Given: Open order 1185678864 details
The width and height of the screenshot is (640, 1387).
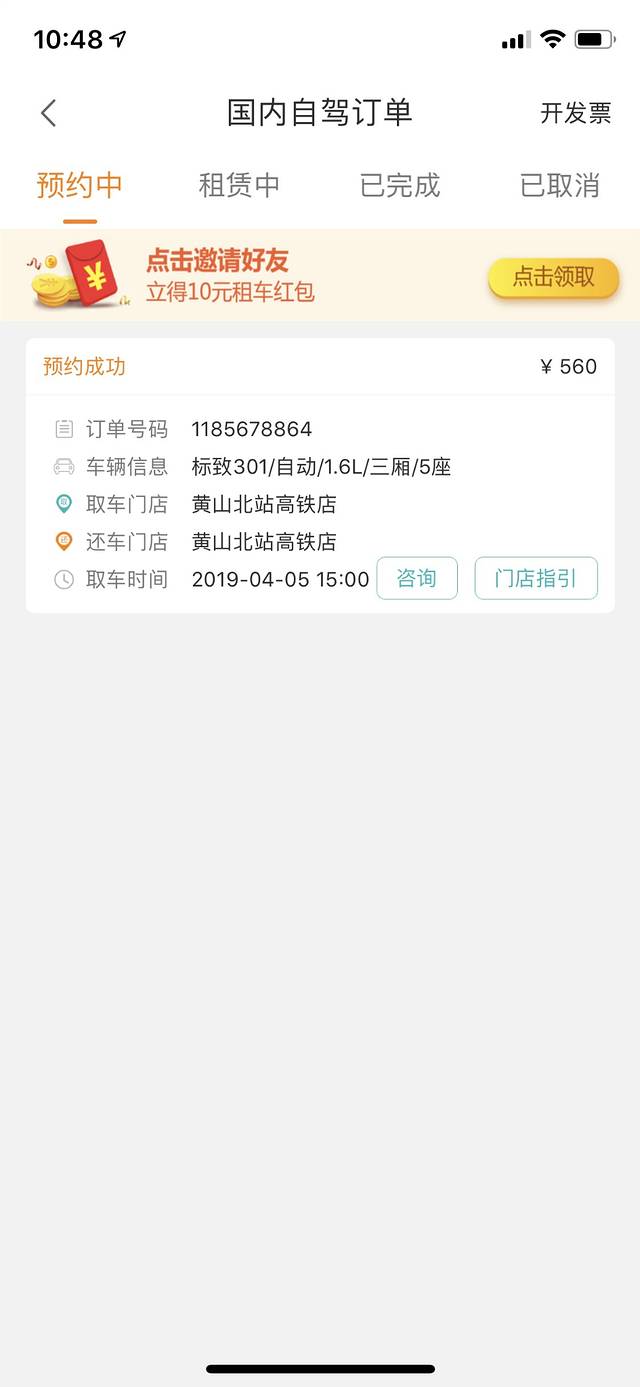Looking at the screenshot, I should (252, 429).
